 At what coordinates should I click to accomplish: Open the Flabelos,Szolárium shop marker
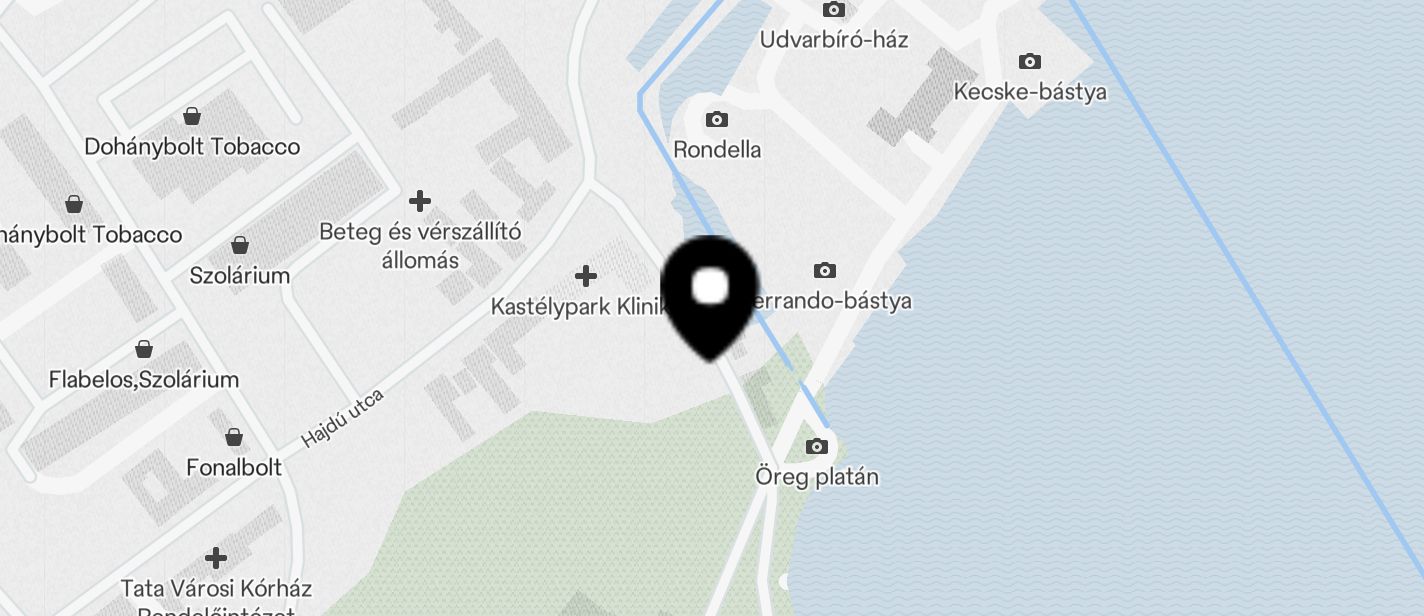pyautogui.click(x=144, y=350)
